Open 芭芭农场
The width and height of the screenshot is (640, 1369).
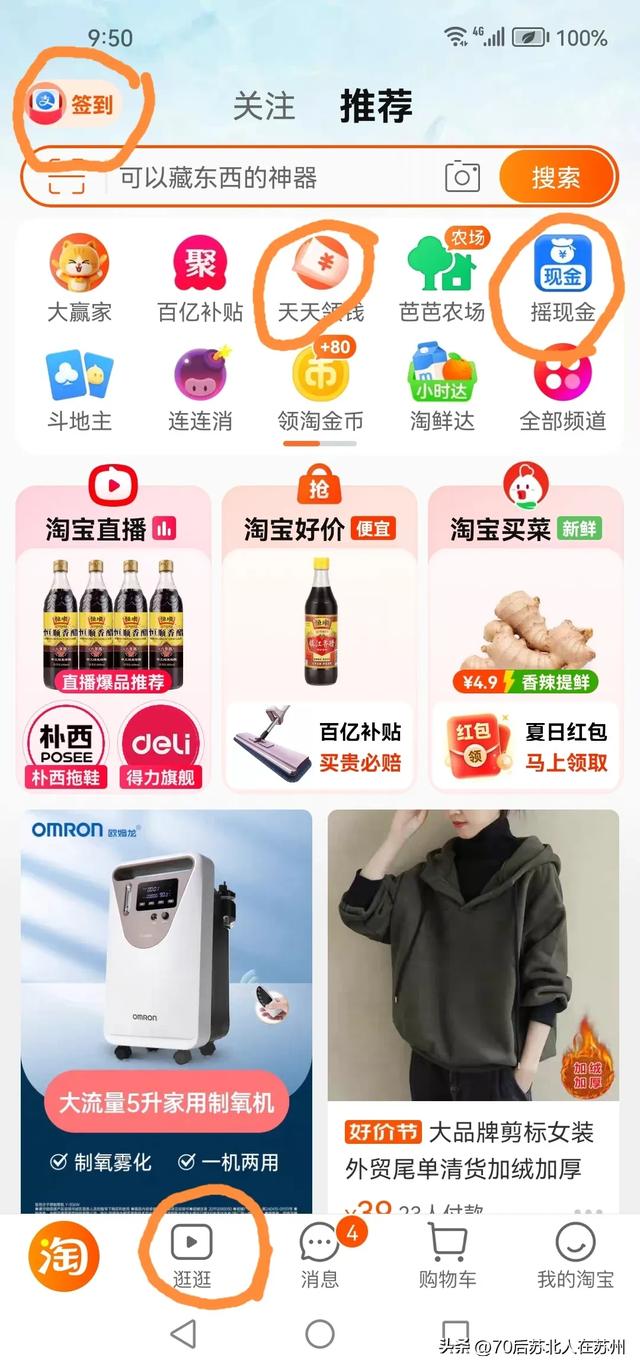(442, 279)
